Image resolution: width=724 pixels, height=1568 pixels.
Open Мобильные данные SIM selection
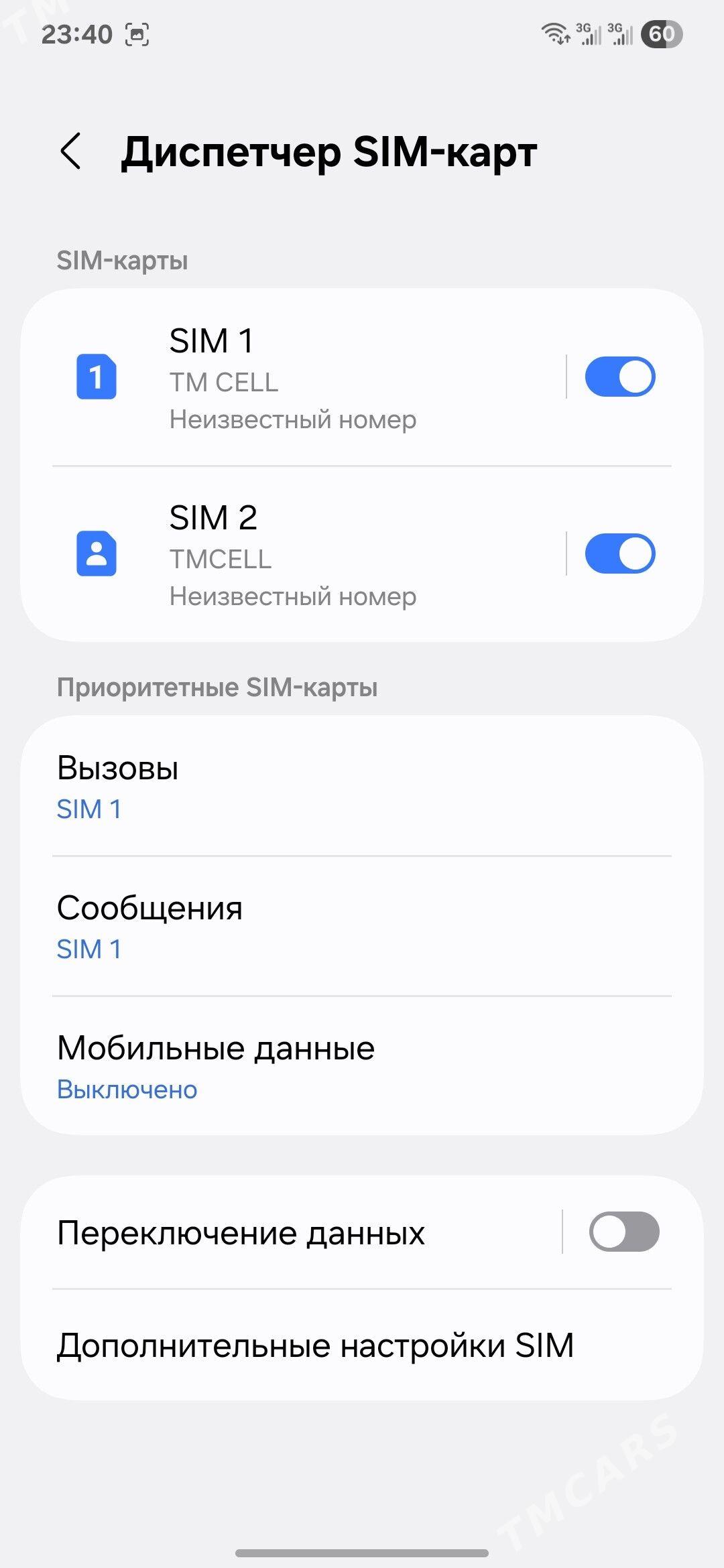pos(362,1067)
